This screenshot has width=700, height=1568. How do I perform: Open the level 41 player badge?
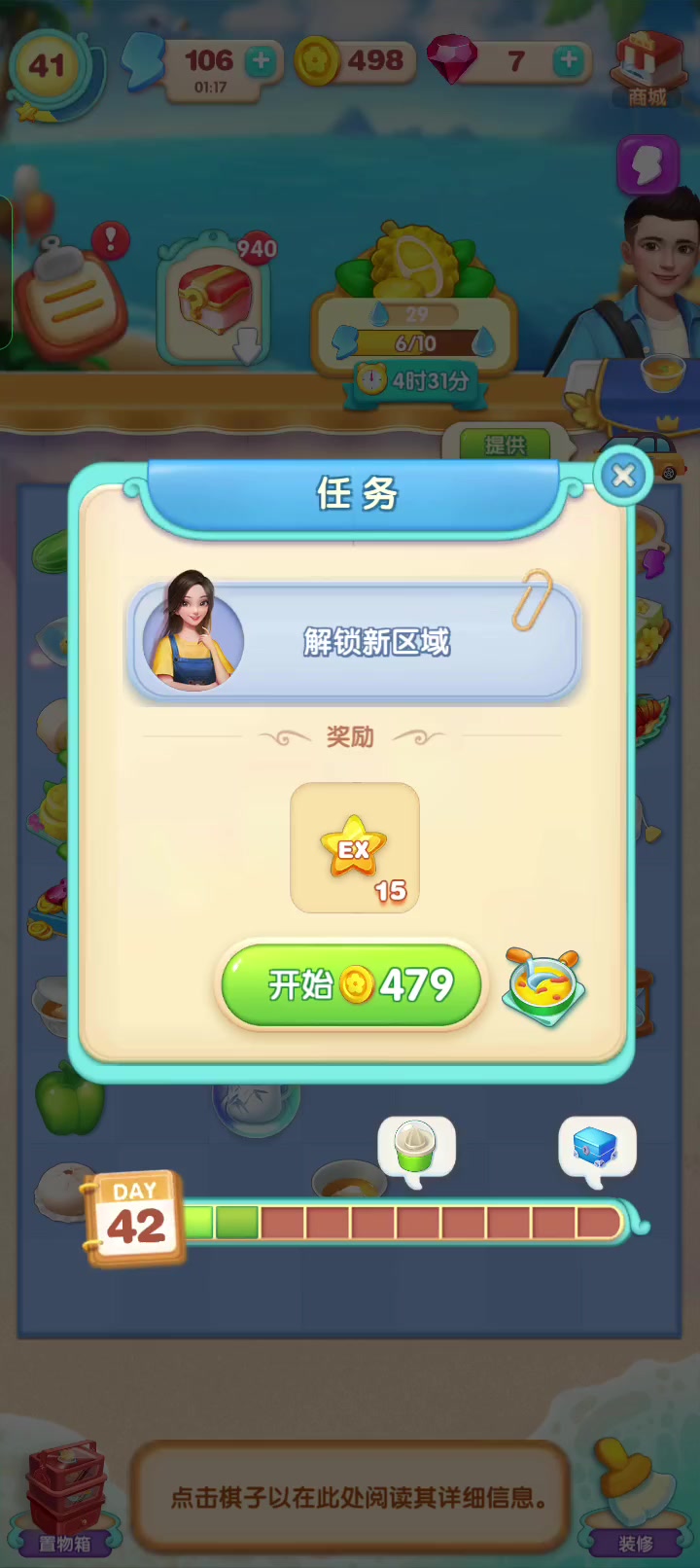click(x=49, y=70)
